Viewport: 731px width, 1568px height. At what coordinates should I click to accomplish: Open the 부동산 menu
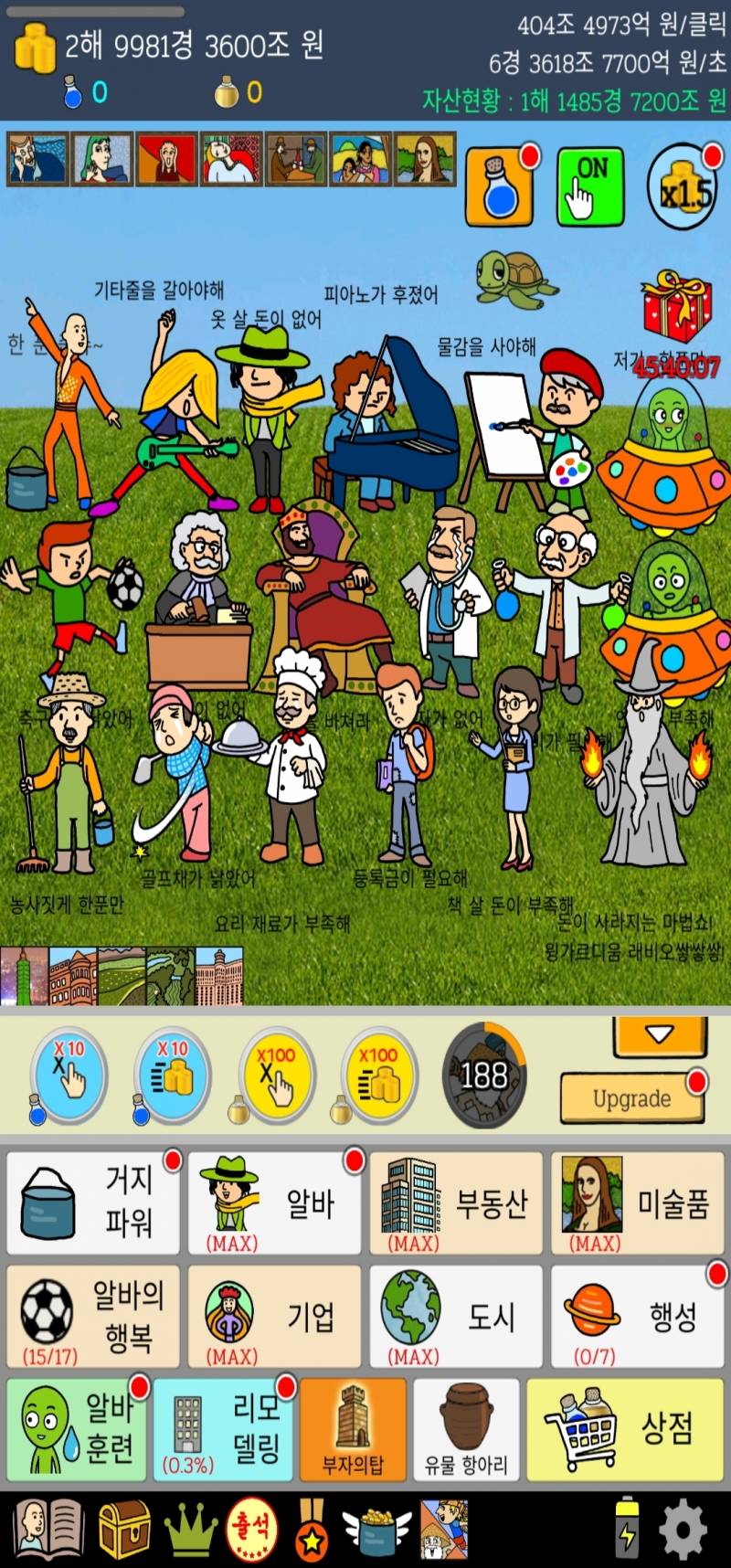click(455, 1201)
